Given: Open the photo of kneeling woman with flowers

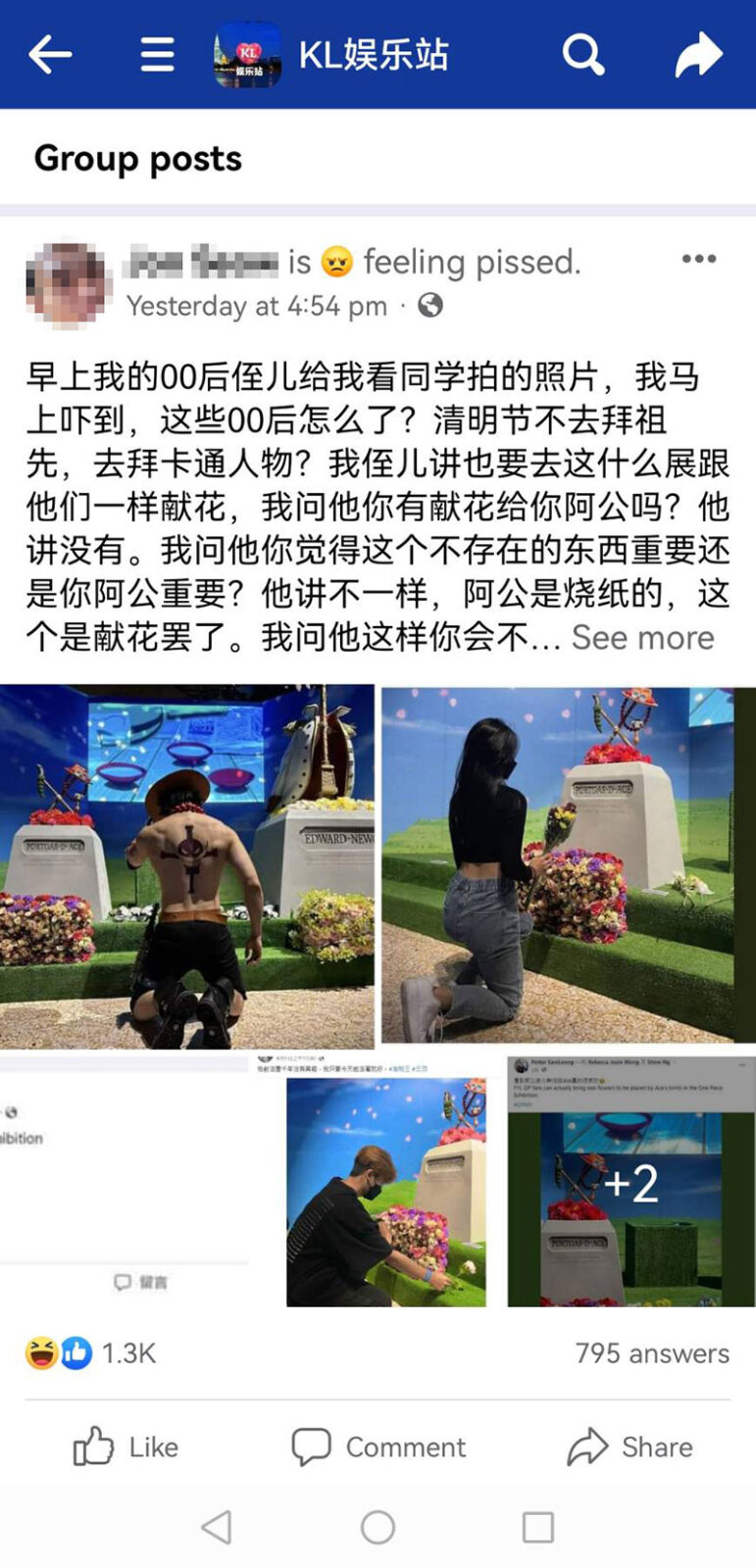Looking at the screenshot, I should click(x=568, y=865).
